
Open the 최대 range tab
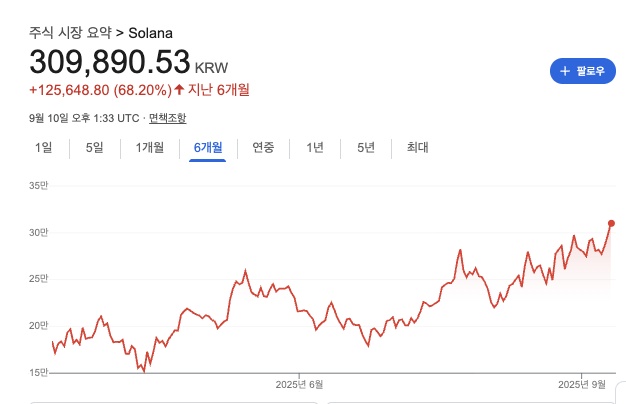417,148
